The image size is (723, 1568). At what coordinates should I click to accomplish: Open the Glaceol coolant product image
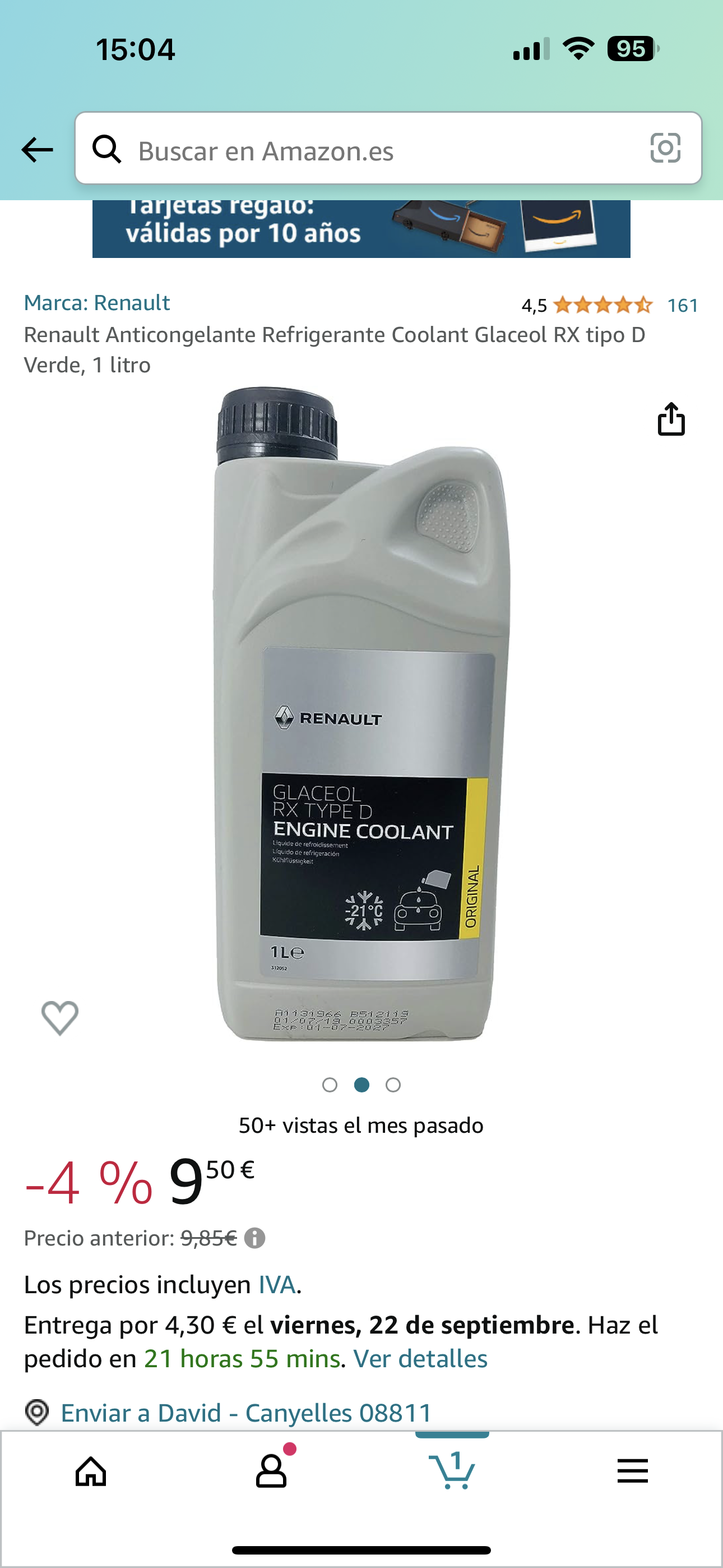[361, 712]
